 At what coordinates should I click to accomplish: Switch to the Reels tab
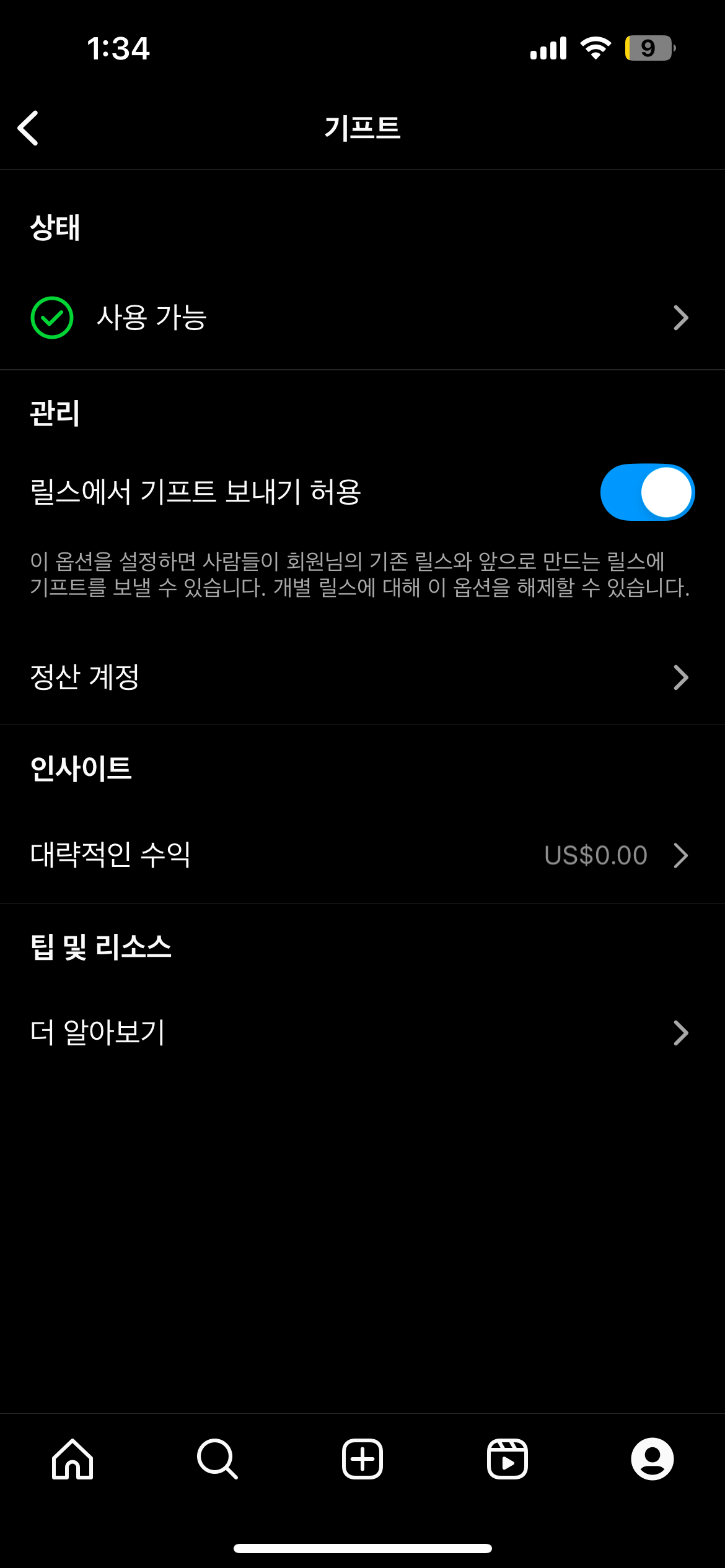[x=507, y=1459]
